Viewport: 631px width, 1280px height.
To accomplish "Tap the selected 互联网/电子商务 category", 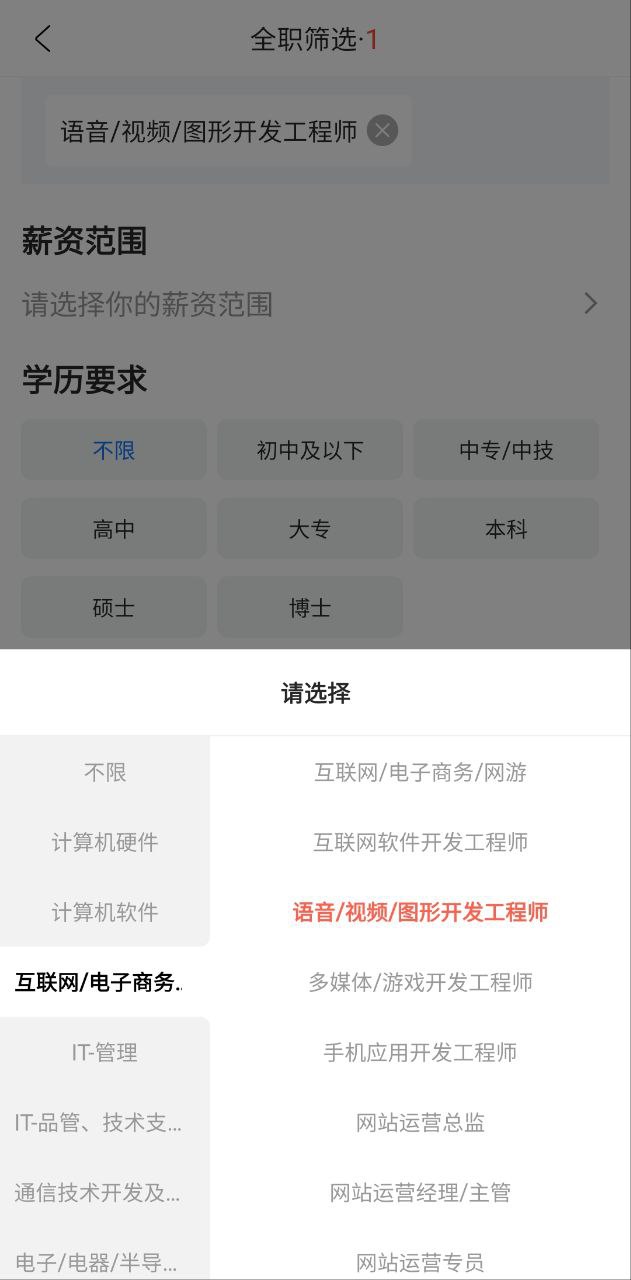I will click(x=100, y=982).
